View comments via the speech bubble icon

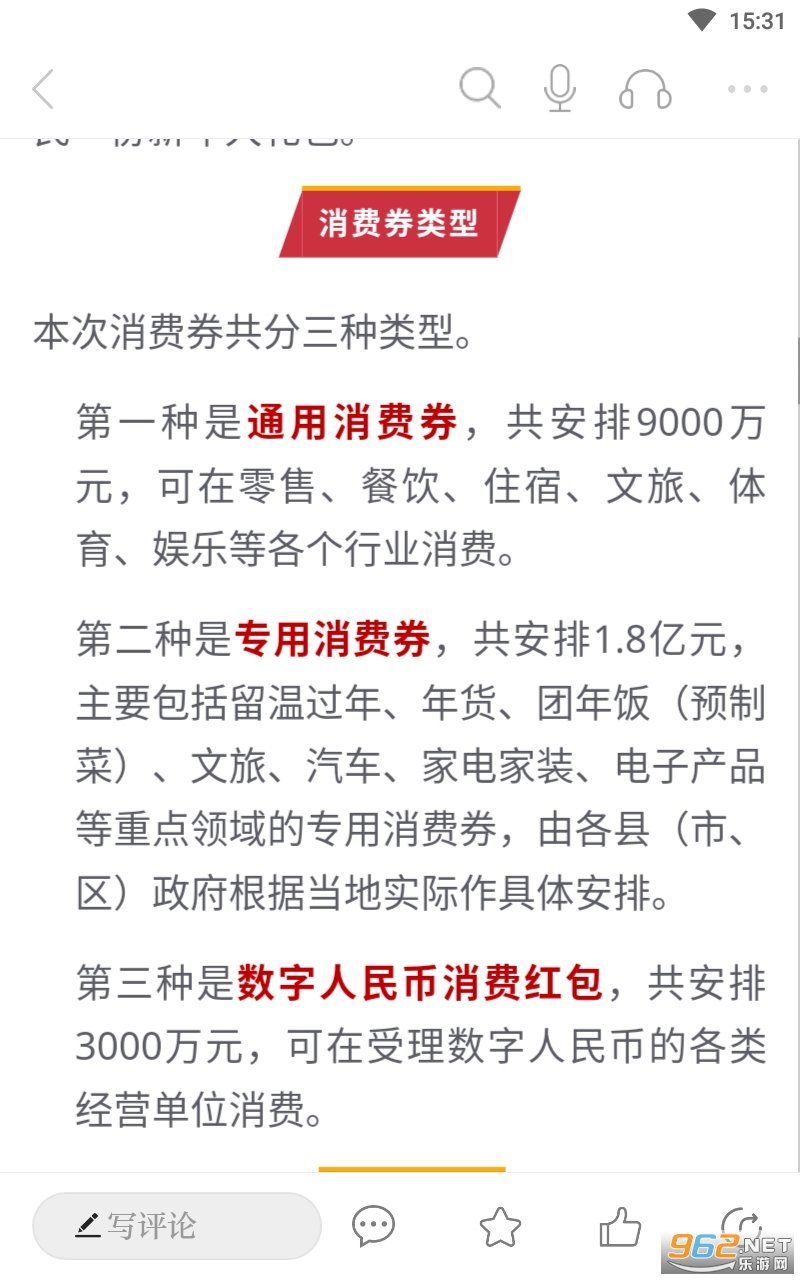[374, 1225]
